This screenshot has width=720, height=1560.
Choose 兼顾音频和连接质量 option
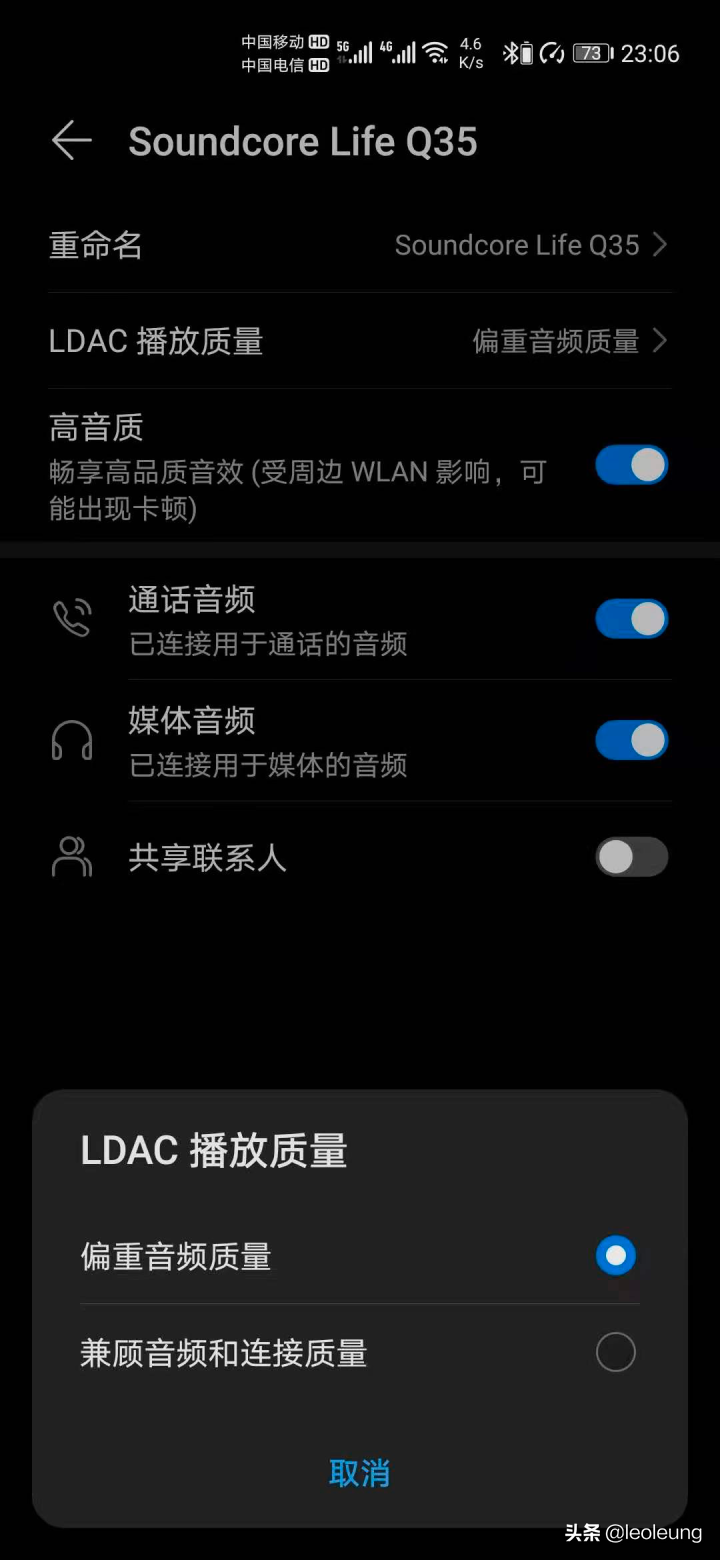pos(615,1352)
